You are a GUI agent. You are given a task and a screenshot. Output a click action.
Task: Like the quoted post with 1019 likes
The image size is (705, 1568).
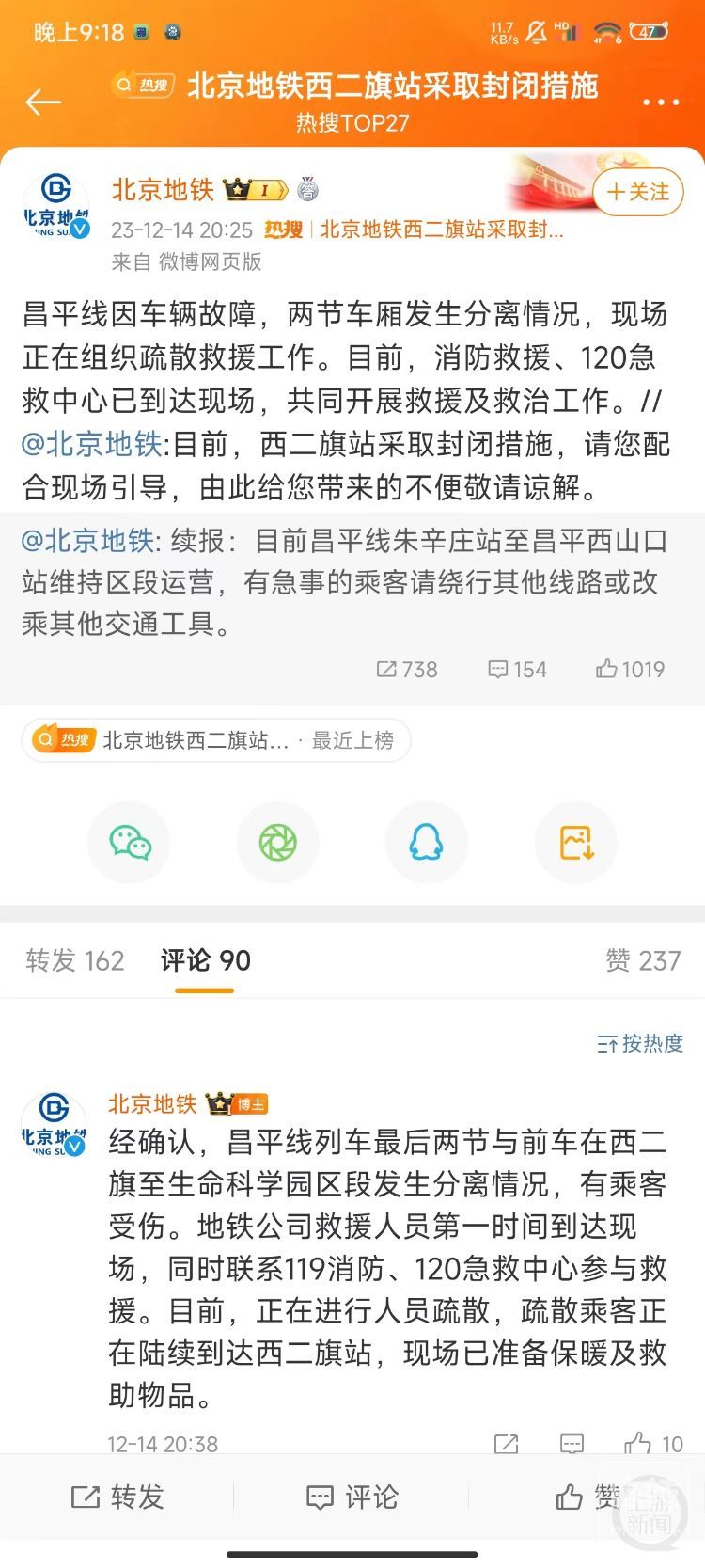pyautogui.click(x=630, y=670)
